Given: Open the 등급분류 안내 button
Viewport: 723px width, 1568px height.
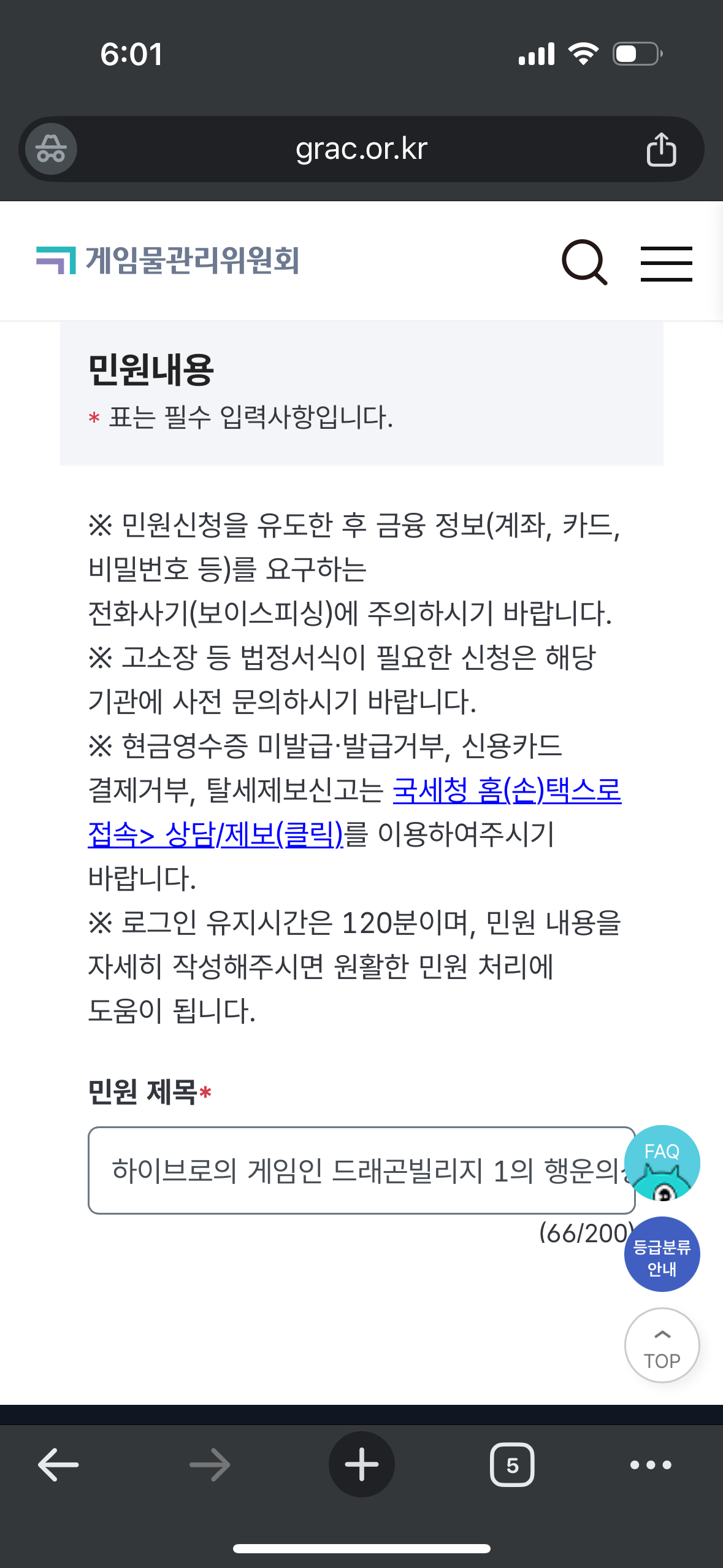Looking at the screenshot, I should 662,1255.
